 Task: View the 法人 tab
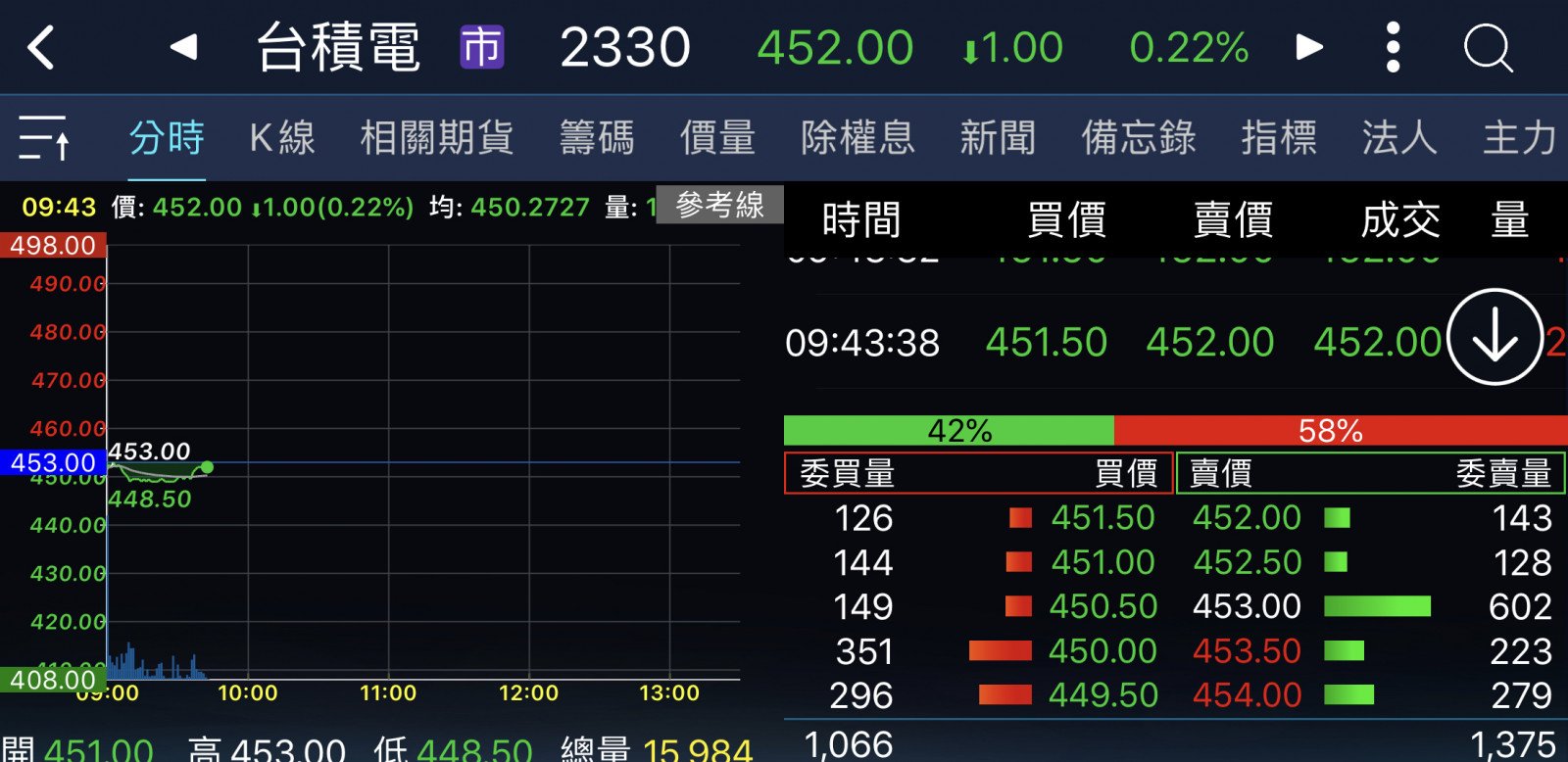pos(1399,137)
